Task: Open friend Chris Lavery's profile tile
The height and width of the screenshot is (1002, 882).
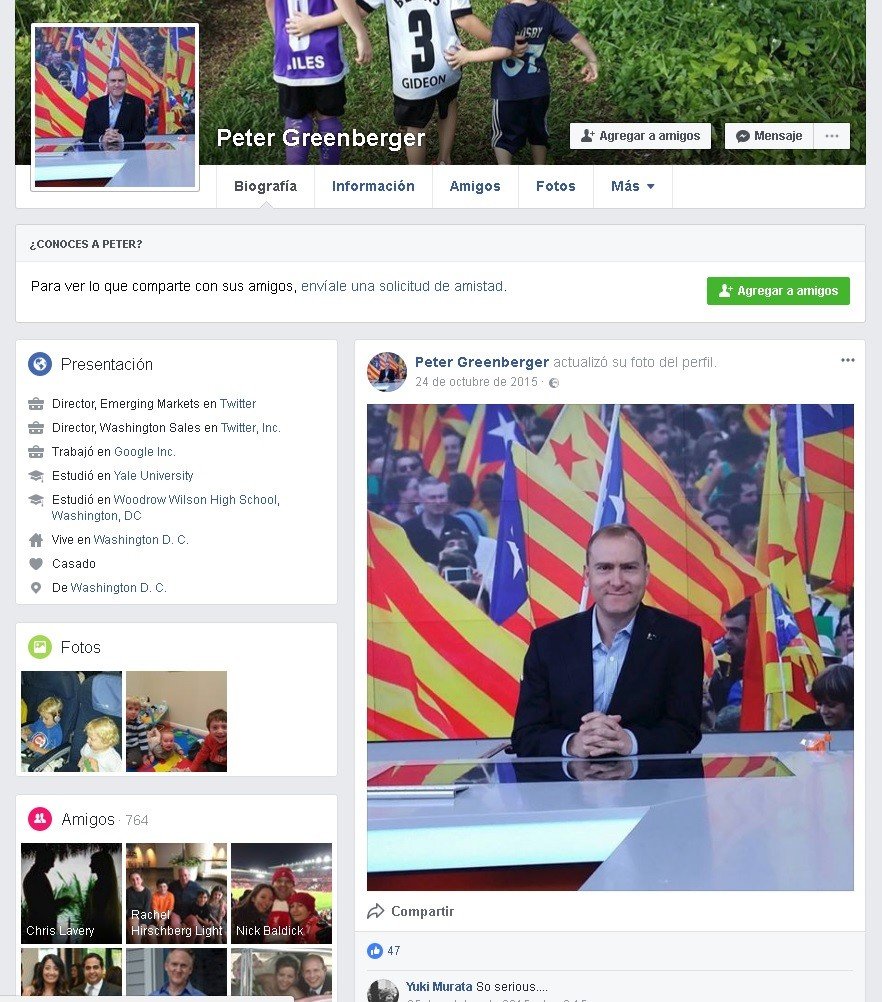Action: [x=71, y=892]
